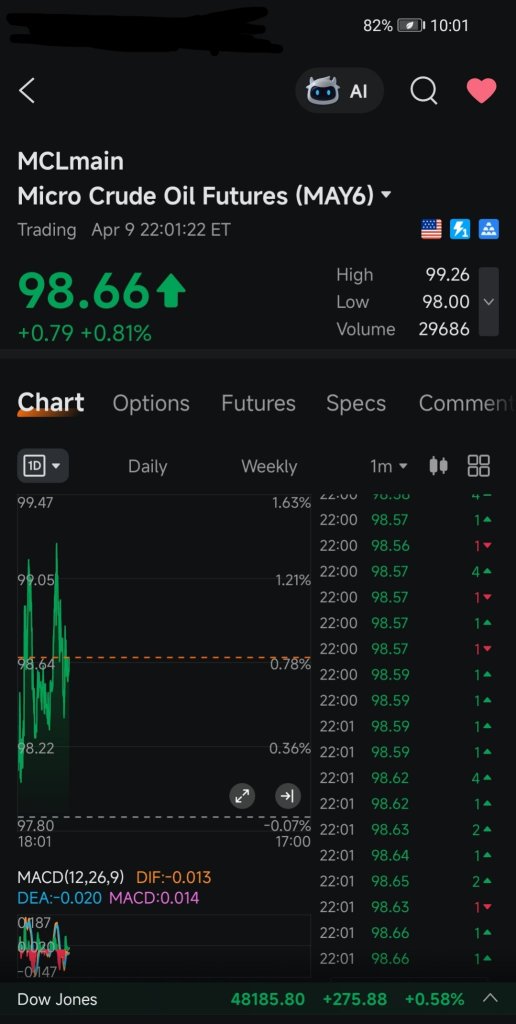Expand the High Low Volume details
This screenshot has height=1024, width=516.
click(x=489, y=301)
